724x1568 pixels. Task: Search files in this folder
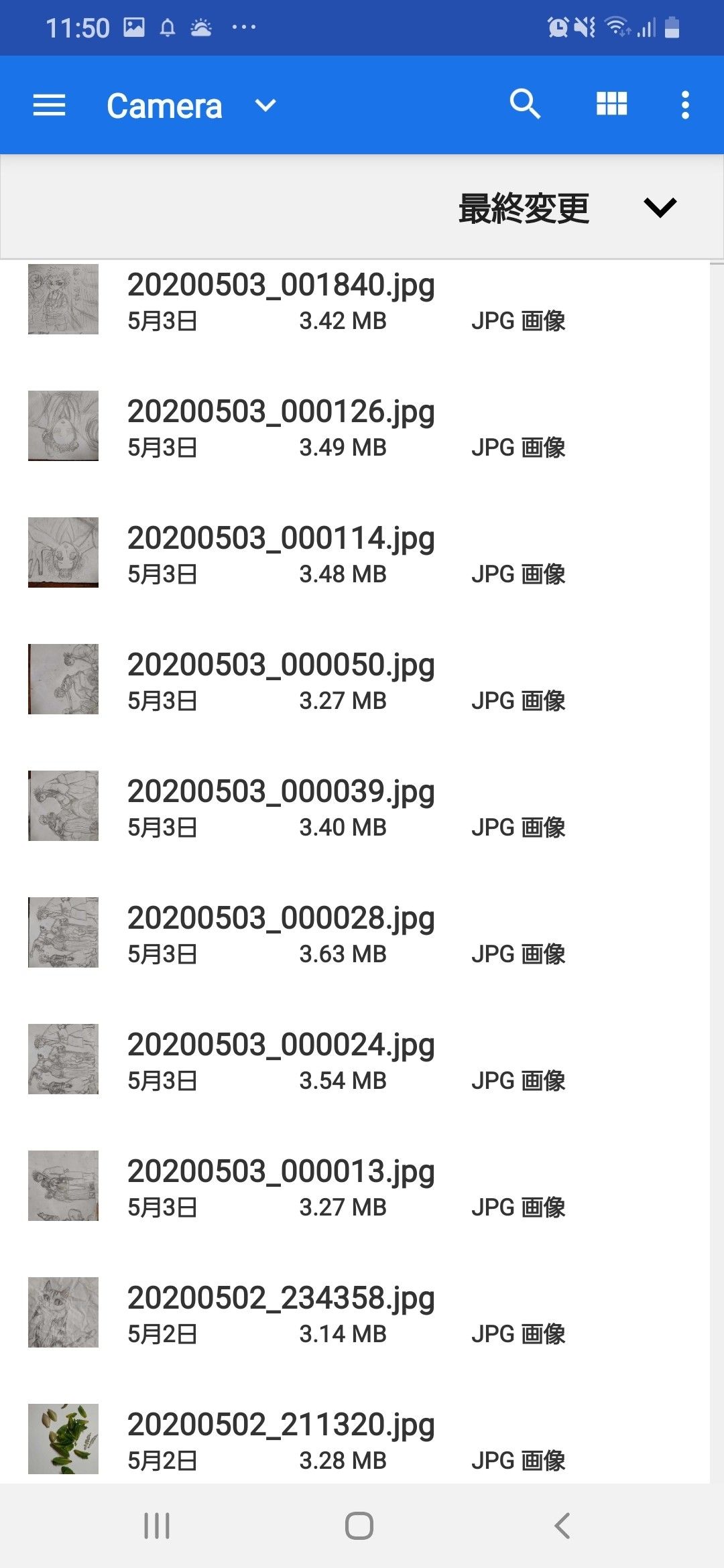tap(525, 105)
